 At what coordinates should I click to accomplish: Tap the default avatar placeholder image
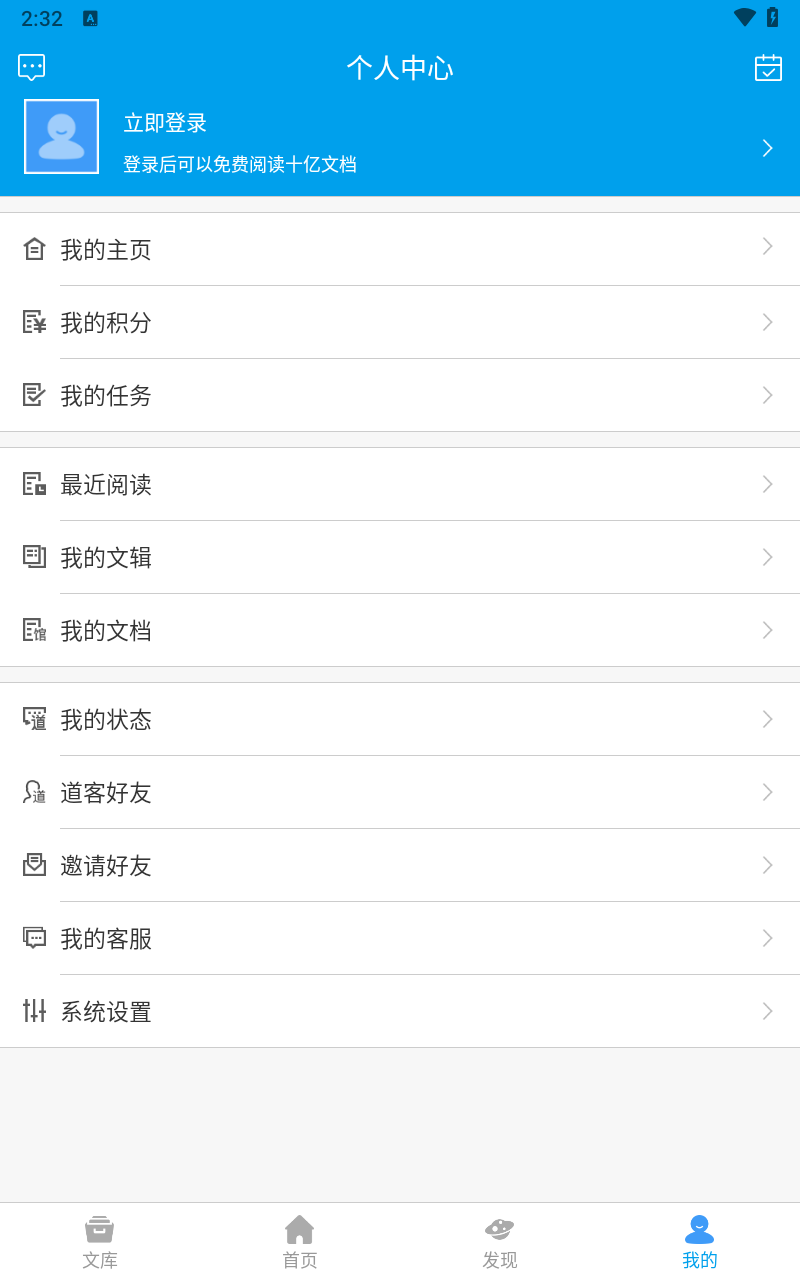61,137
